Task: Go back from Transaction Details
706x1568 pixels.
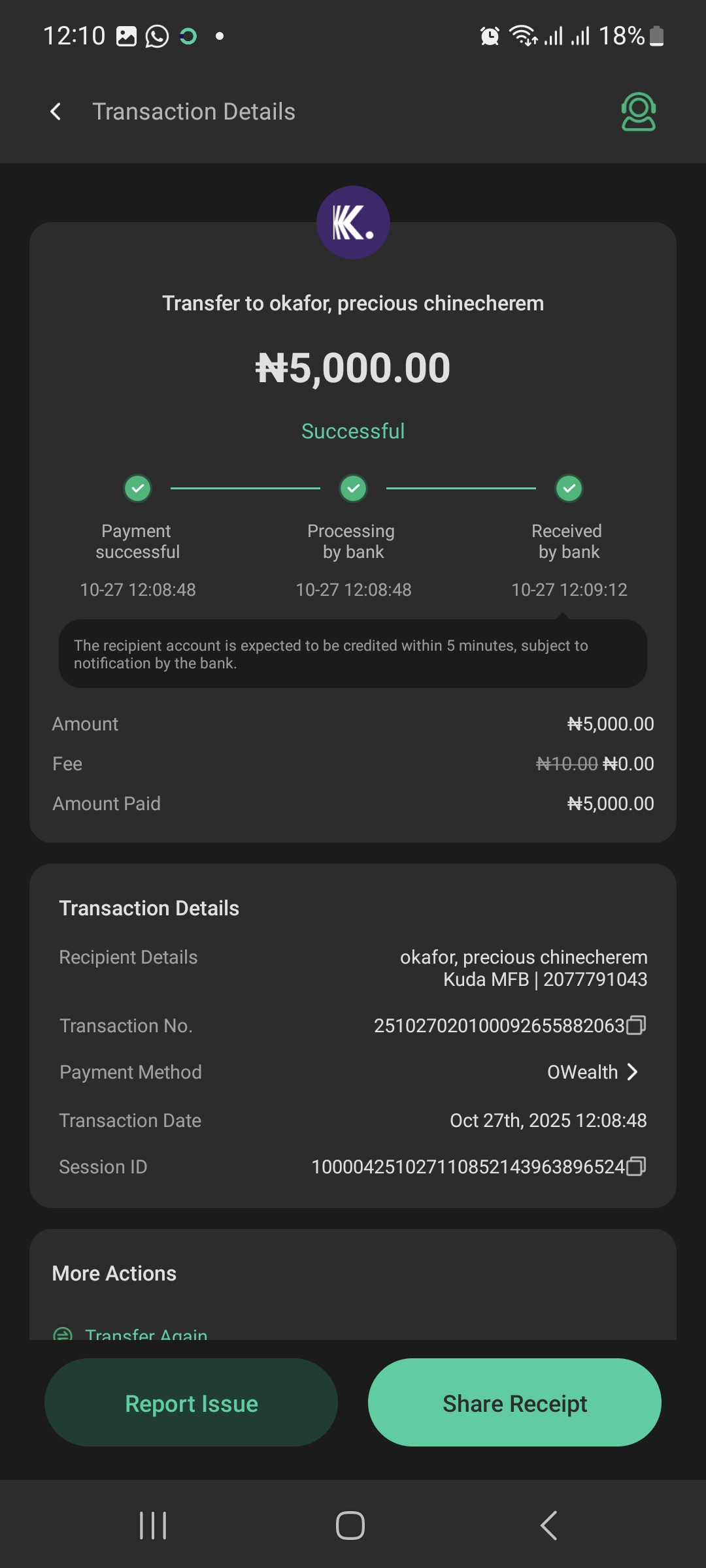Action: [56, 112]
